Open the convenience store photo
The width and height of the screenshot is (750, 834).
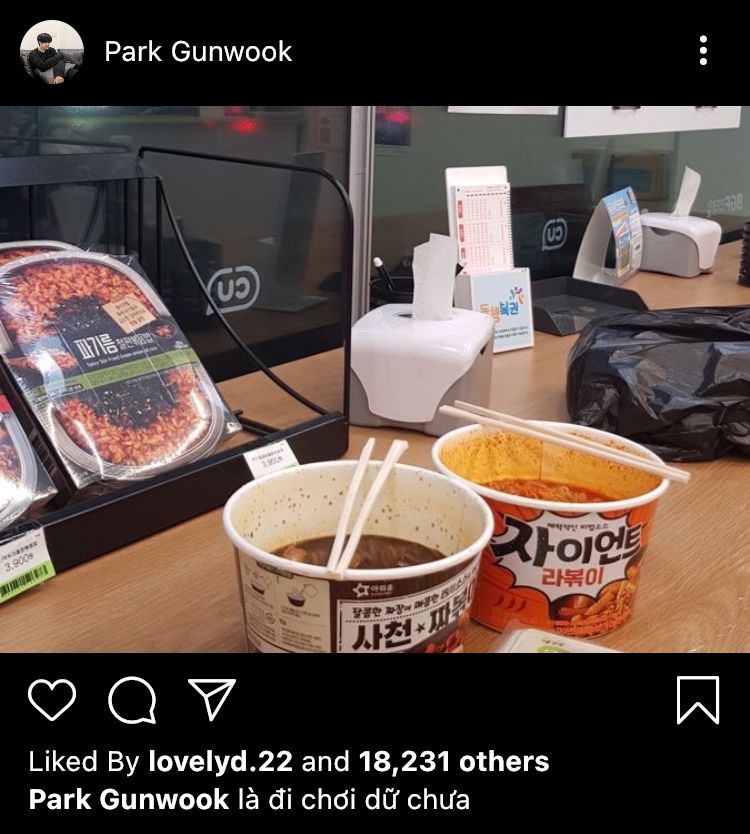[375, 380]
